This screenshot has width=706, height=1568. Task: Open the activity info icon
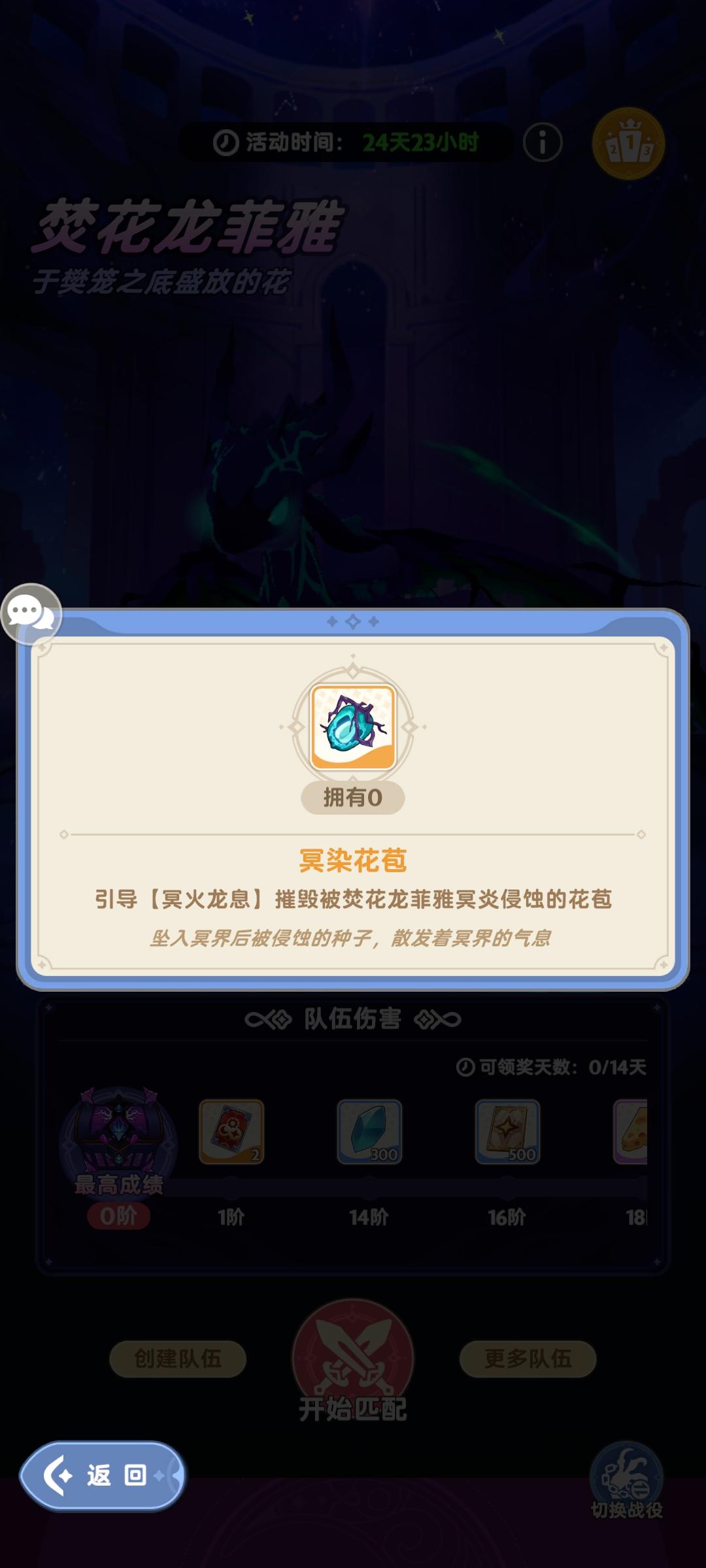pyautogui.click(x=543, y=142)
